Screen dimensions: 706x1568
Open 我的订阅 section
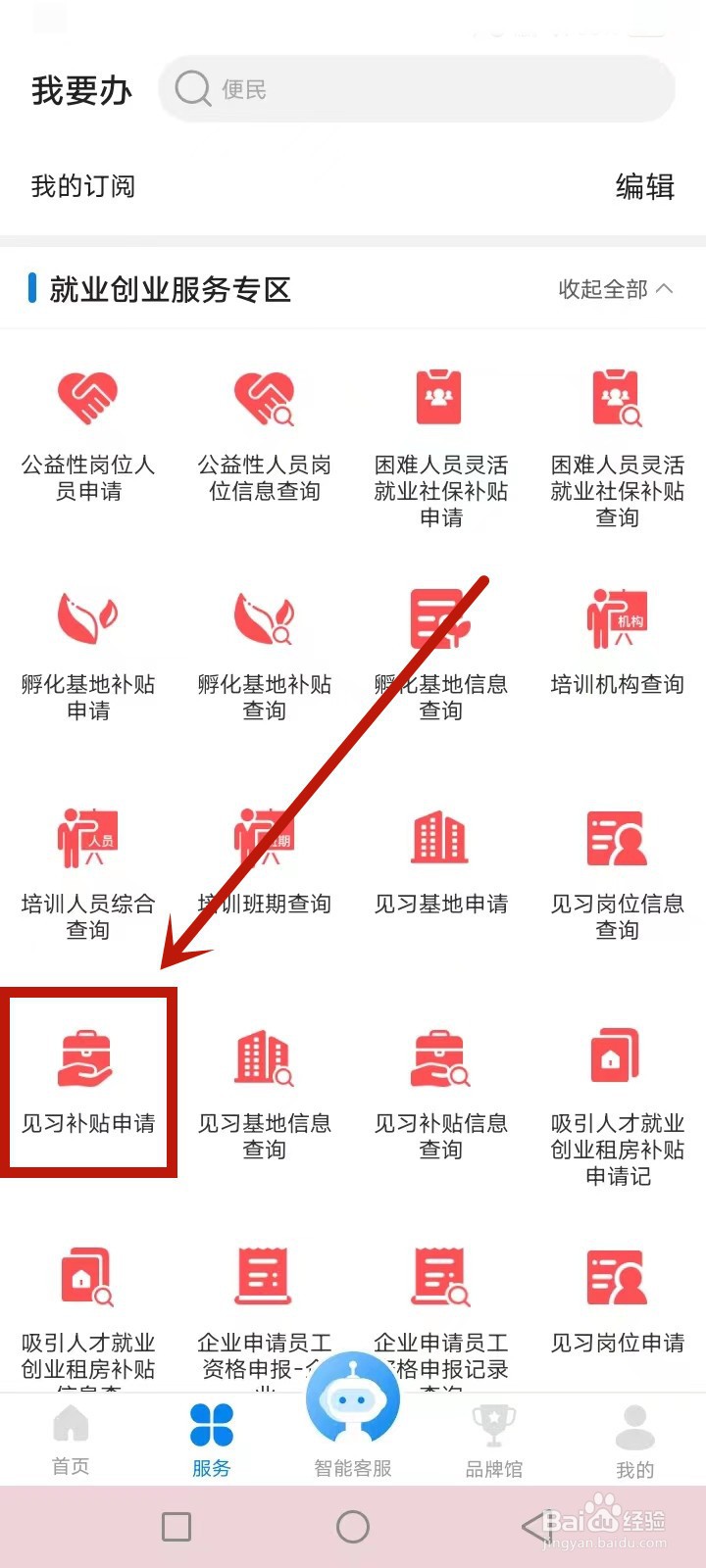click(82, 186)
